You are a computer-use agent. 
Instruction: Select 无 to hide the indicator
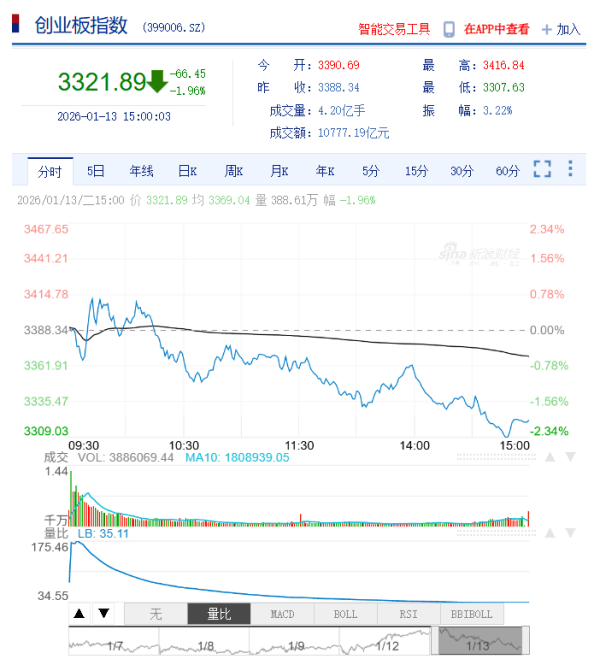tap(155, 614)
